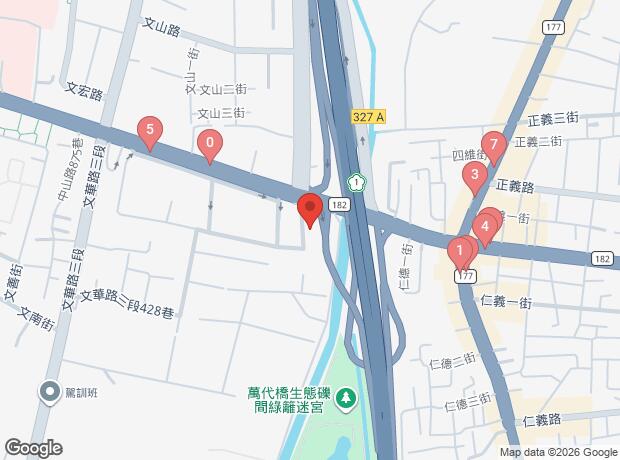Tap the 萬代橋生態礫間綠籬迷宮 park icon
This screenshot has width=620, height=460.
(346, 400)
